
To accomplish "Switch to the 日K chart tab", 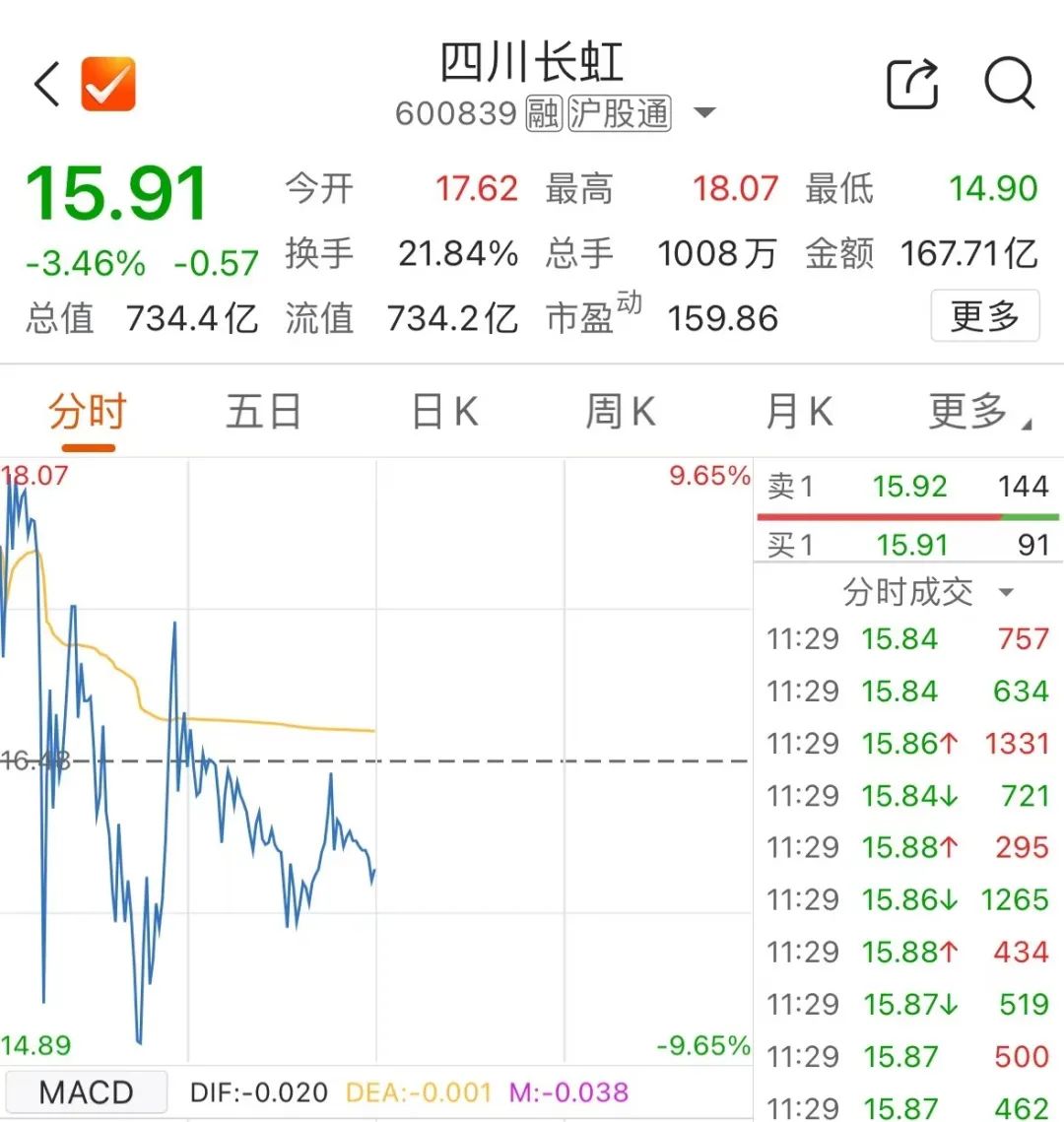I will click(x=444, y=412).
